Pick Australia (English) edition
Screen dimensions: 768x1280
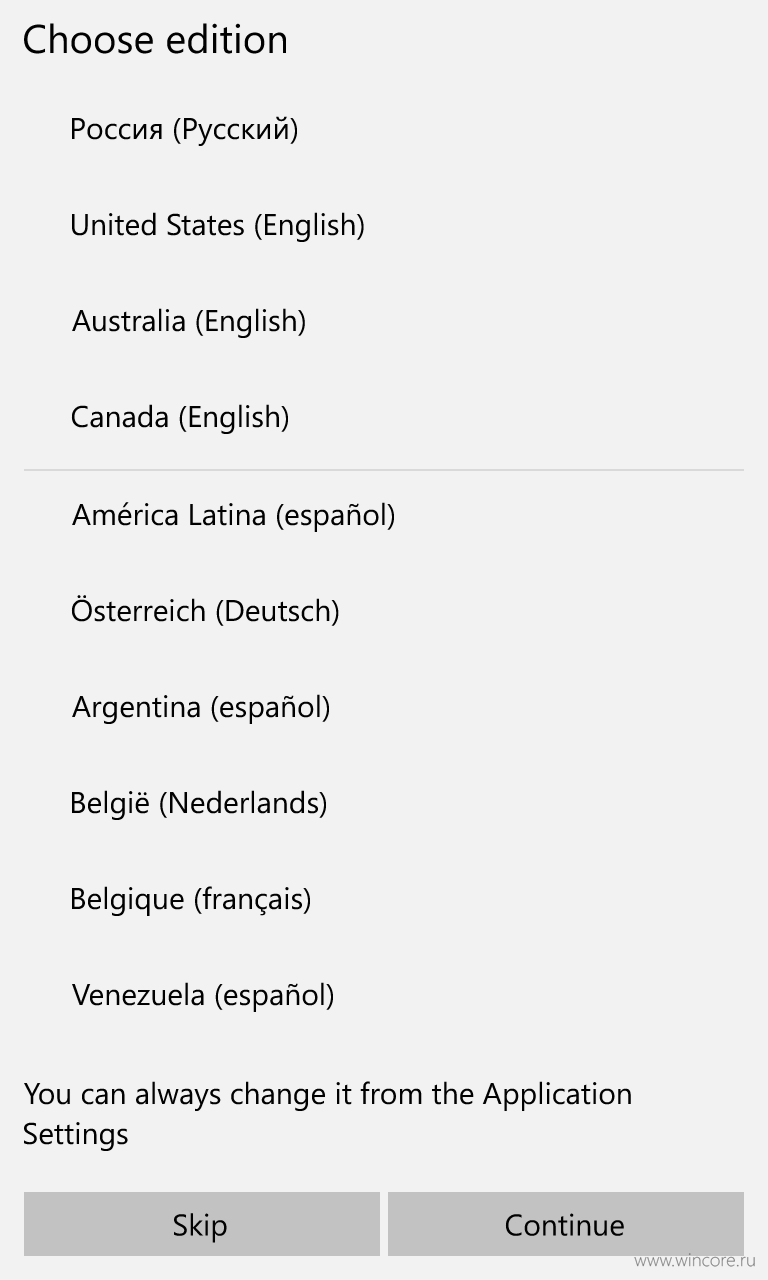click(x=384, y=321)
